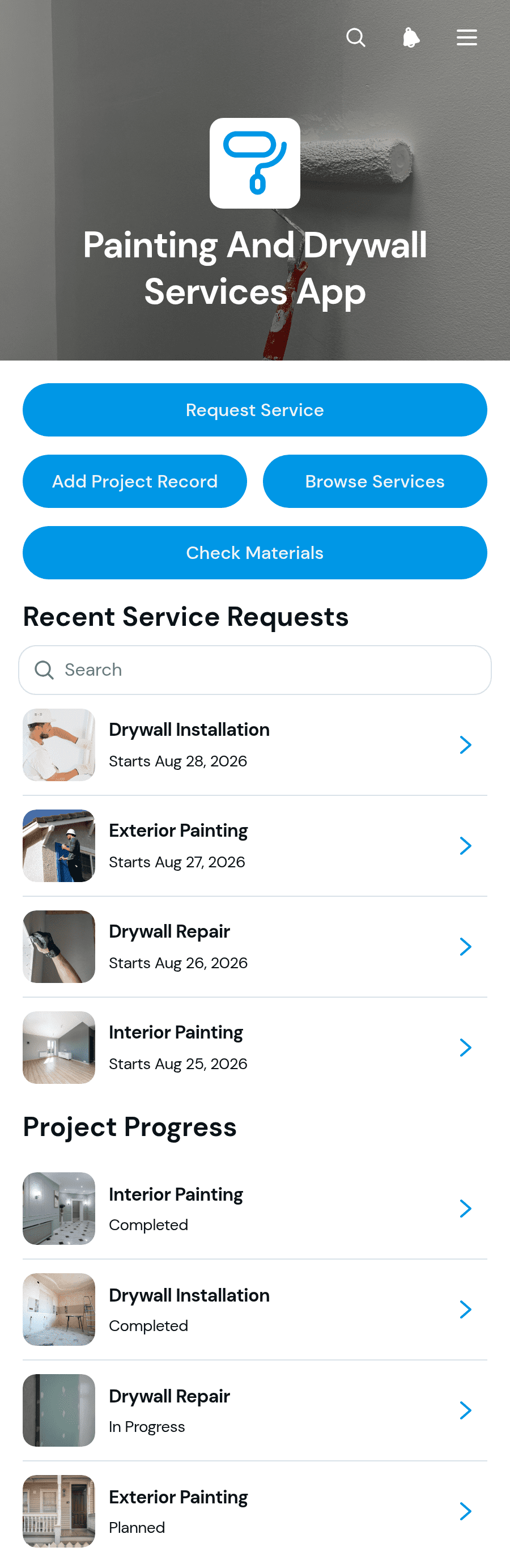Open Exterior Painting request starting Aug 27

coord(255,846)
